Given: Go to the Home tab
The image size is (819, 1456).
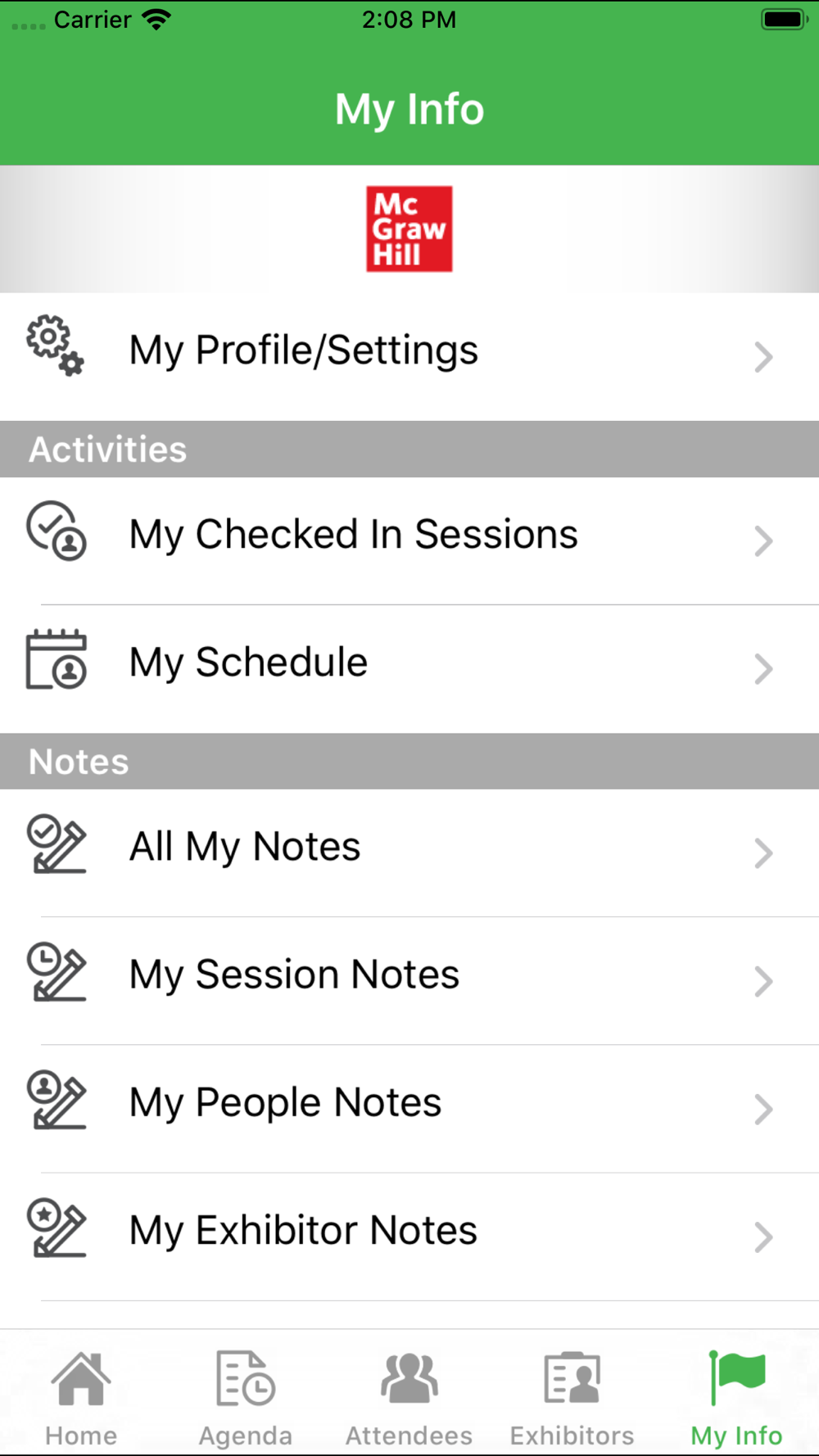Looking at the screenshot, I should pos(81,1397).
